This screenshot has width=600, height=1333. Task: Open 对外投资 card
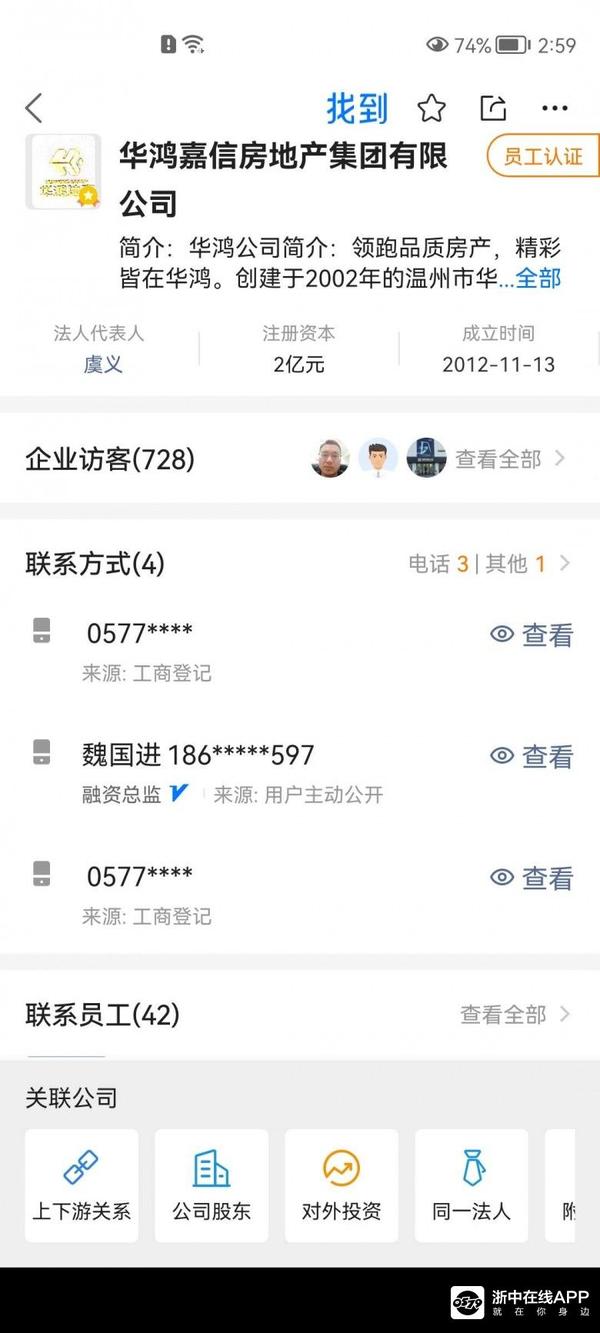342,1186
